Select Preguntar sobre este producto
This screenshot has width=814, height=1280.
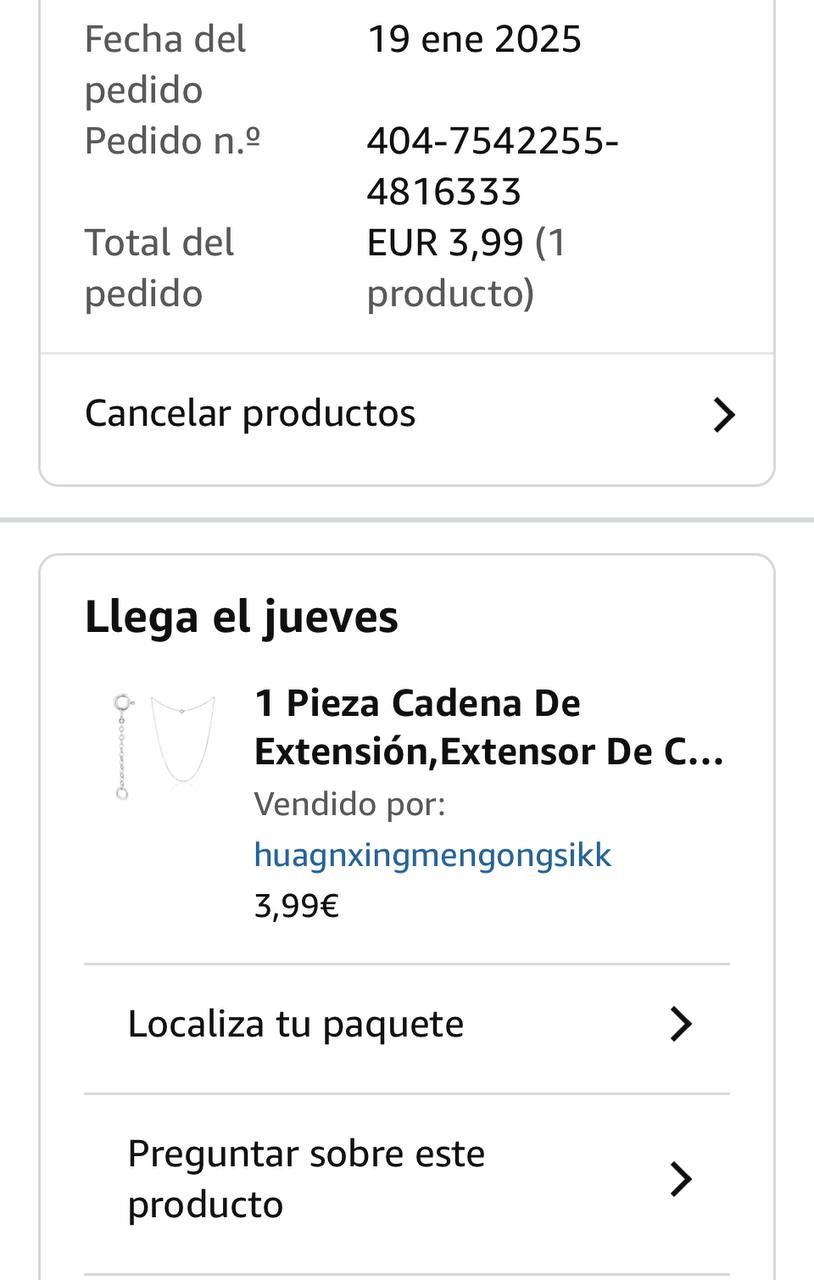[x=407, y=1179]
